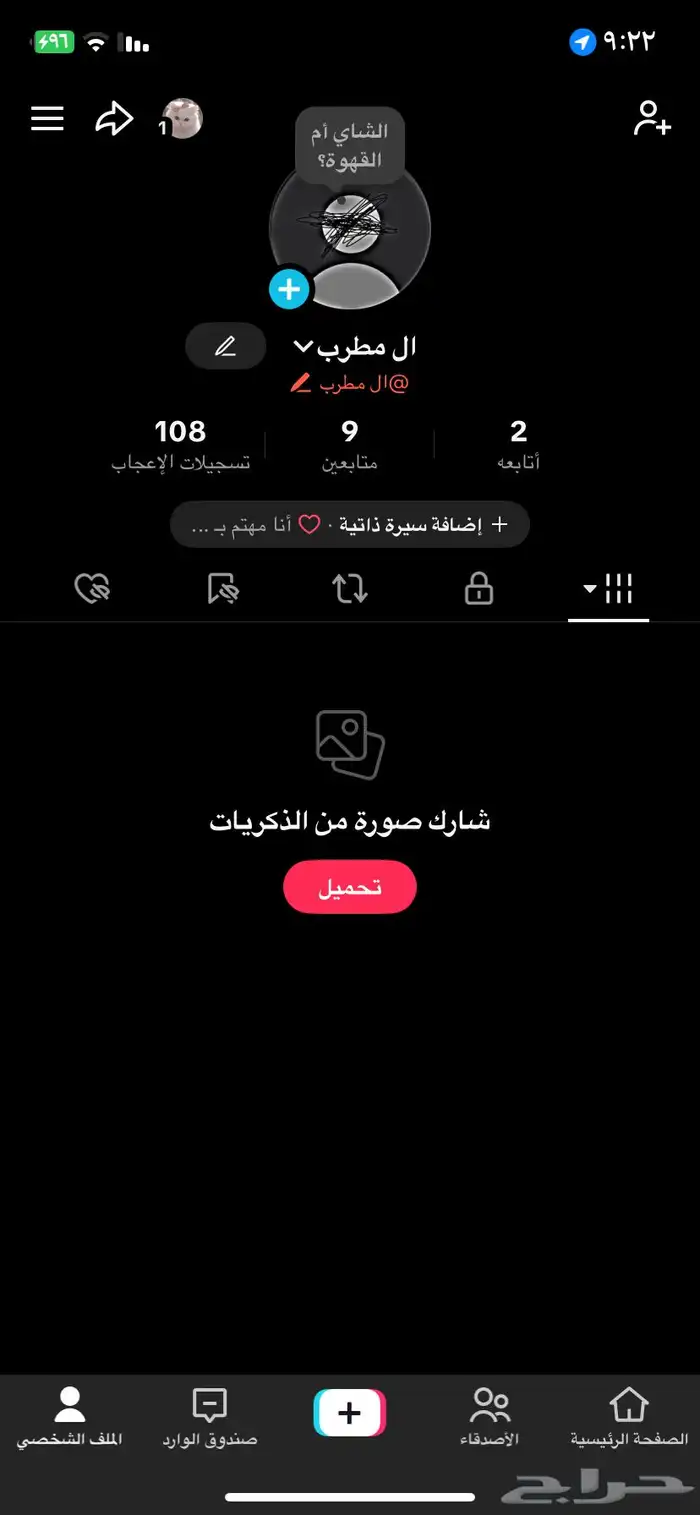Add a new profile photo with plus badge
This screenshot has width=700, height=1515.
click(289, 289)
